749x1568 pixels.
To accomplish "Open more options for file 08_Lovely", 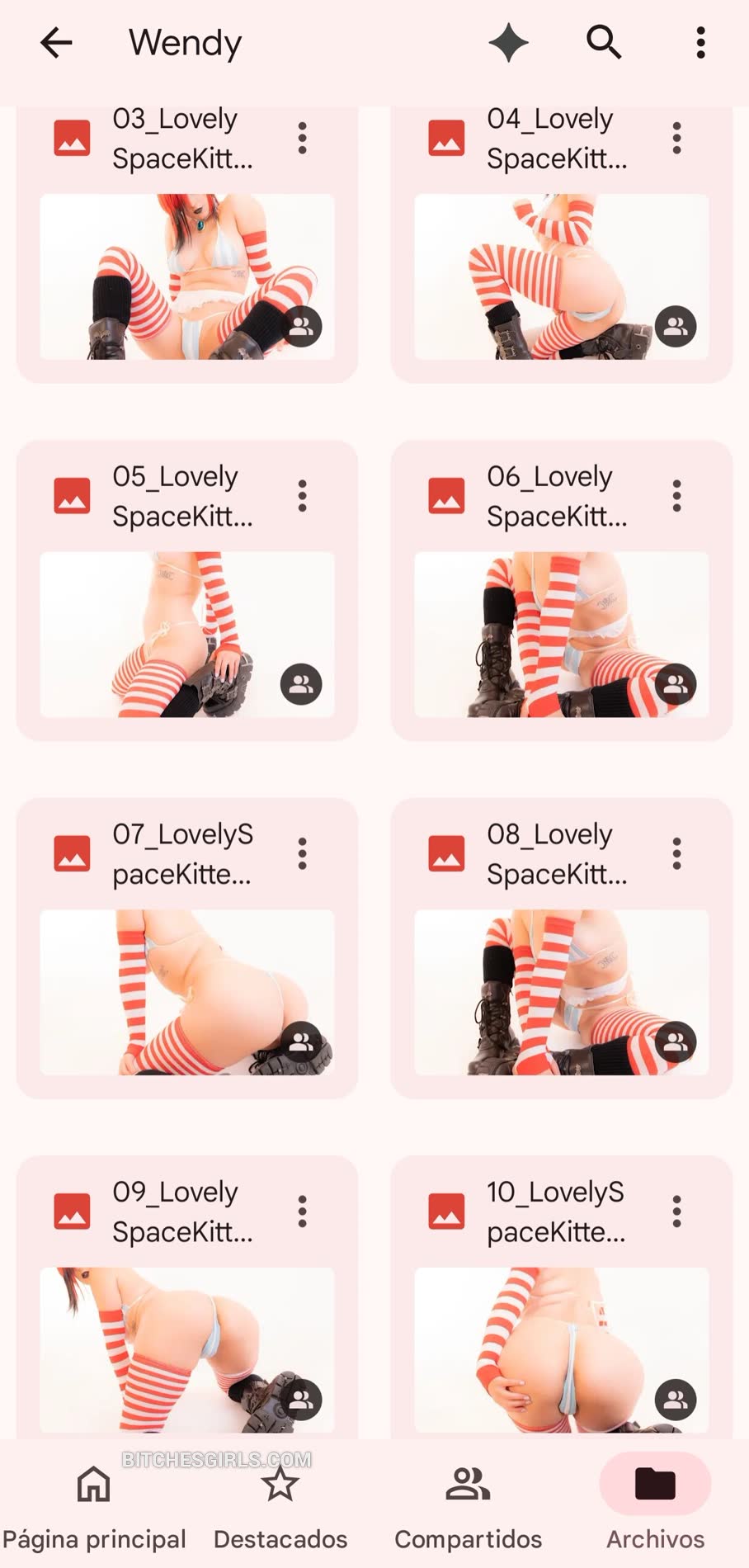I will point(676,853).
